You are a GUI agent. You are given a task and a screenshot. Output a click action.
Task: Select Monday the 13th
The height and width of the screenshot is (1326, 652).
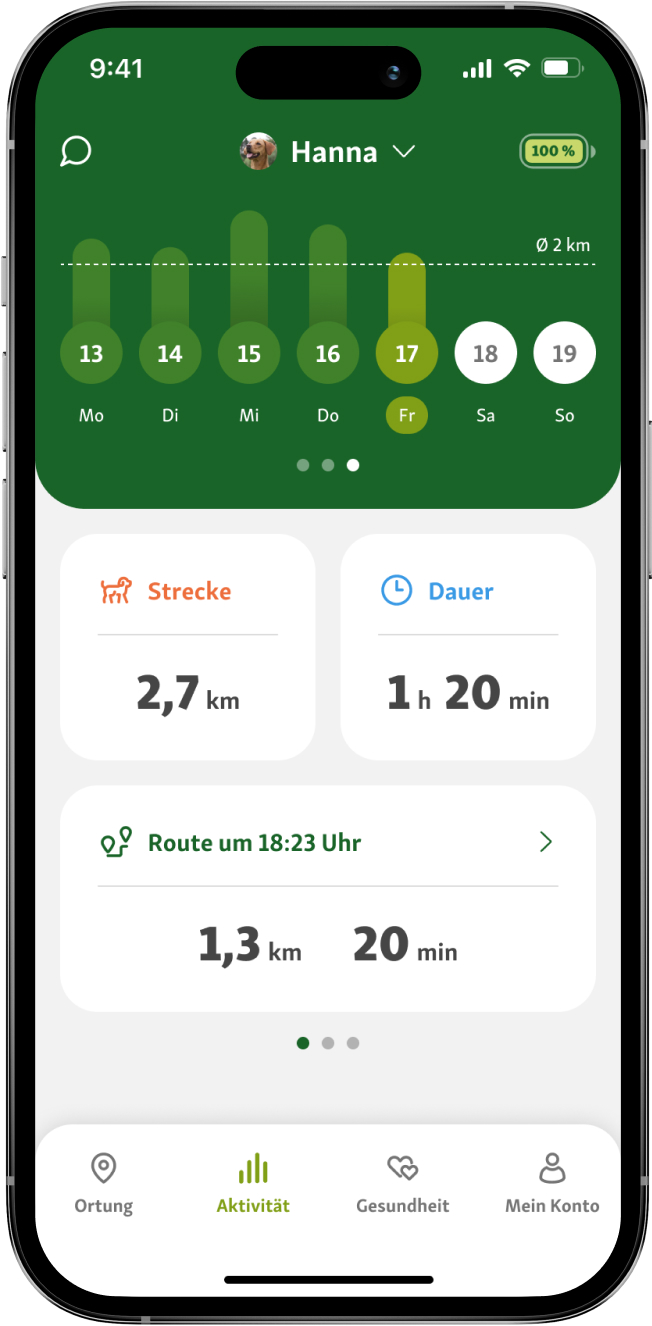coord(91,354)
